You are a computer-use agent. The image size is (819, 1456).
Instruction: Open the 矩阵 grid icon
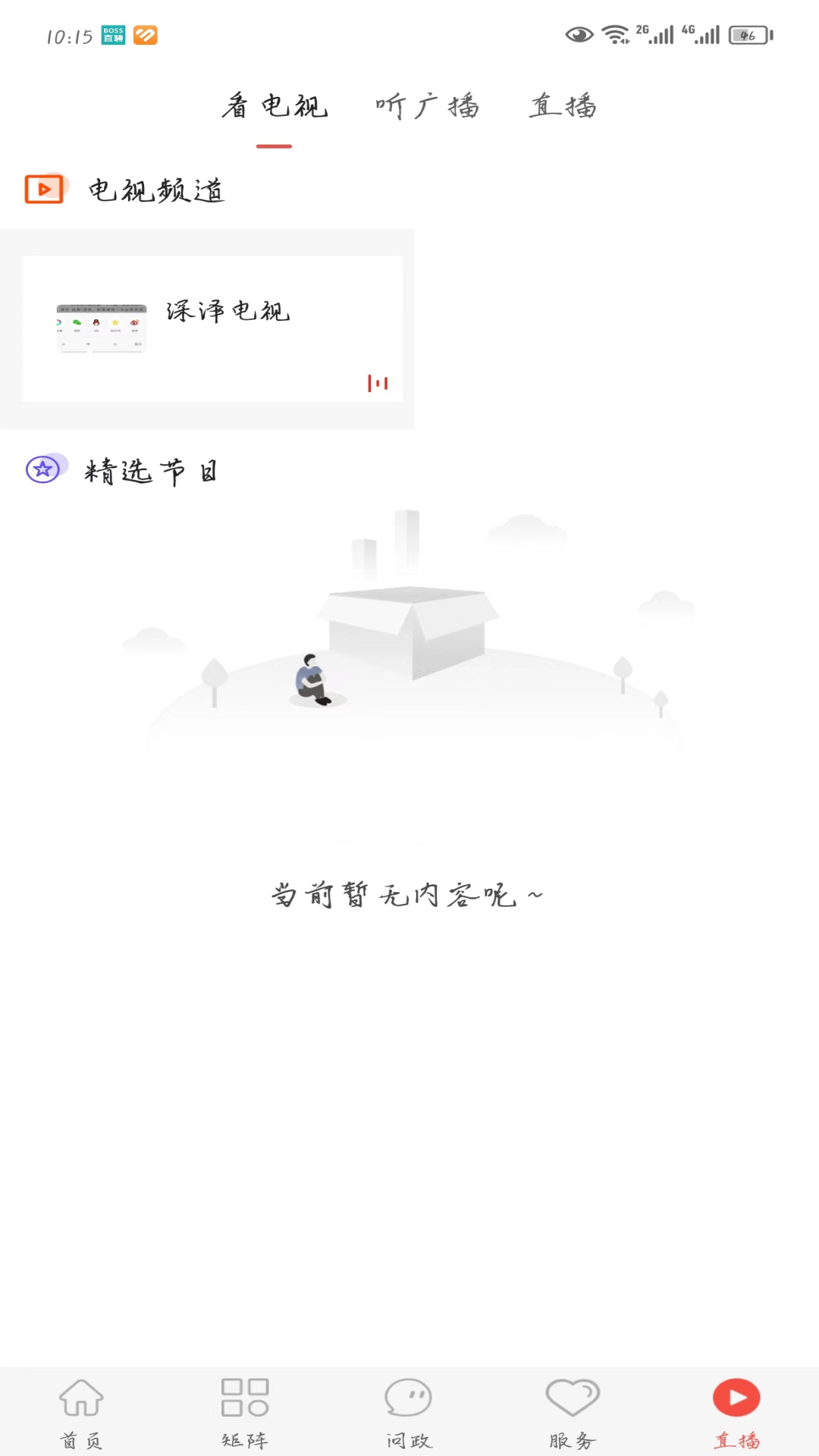[244, 1399]
